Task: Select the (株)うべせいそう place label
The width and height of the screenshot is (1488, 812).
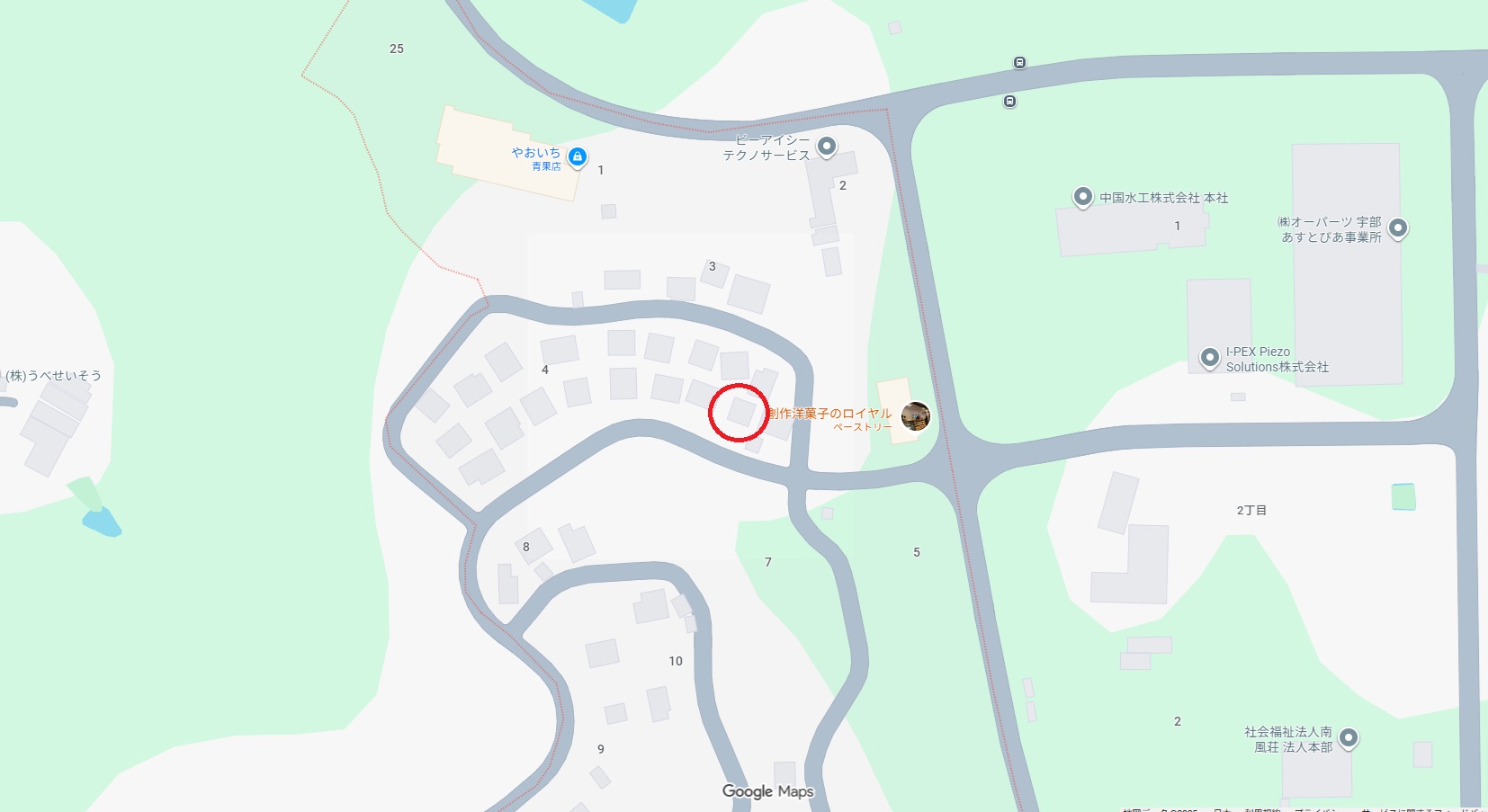Action: coord(54,376)
